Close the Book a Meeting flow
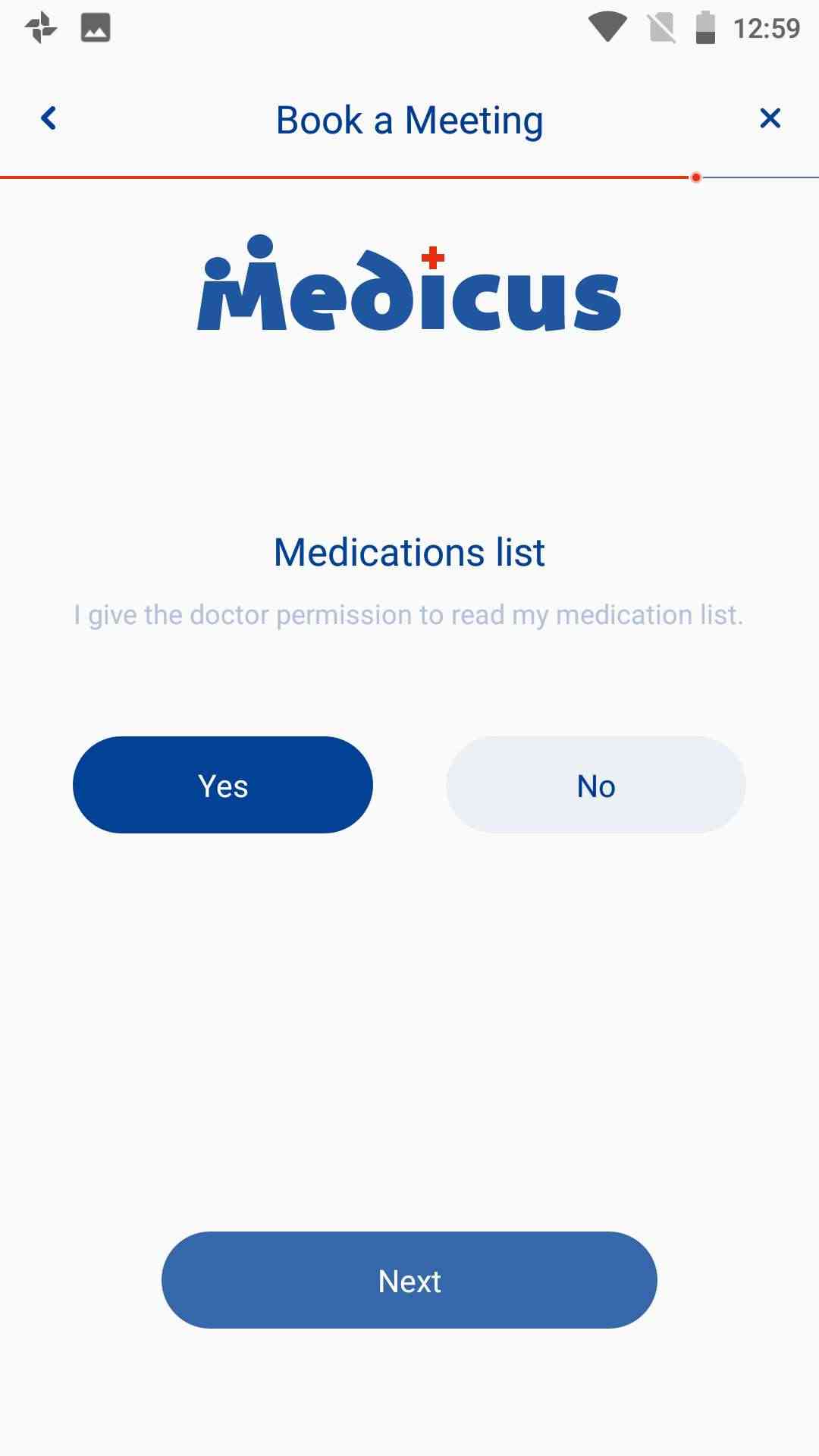This screenshot has width=819, height=1456. [770, 118]
